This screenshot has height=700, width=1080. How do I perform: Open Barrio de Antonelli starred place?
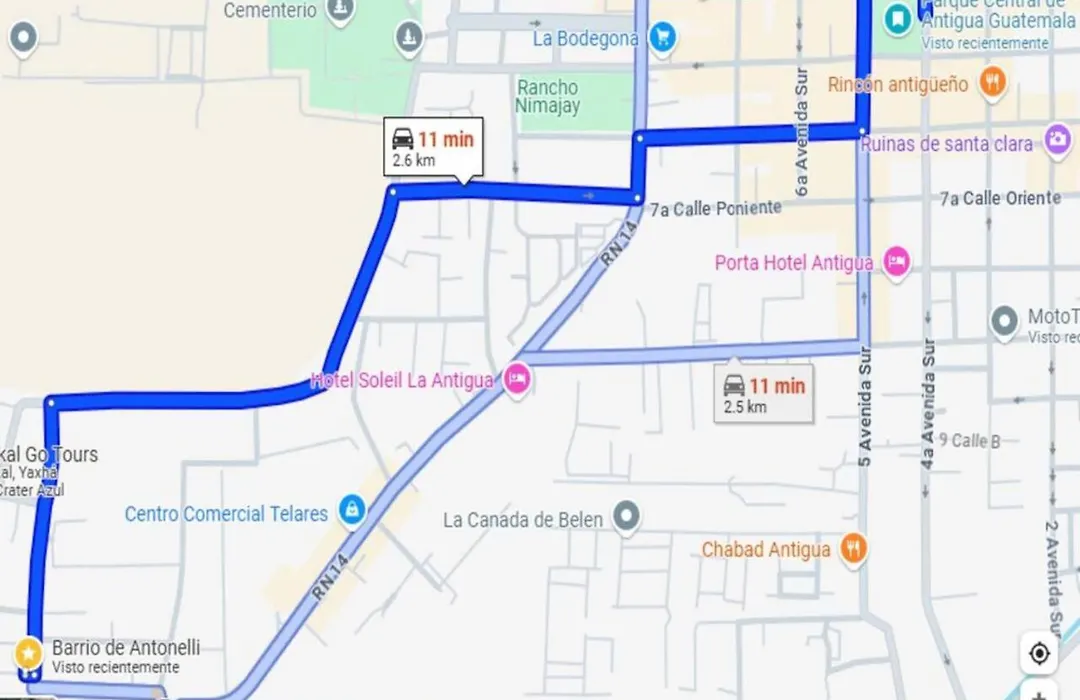(28, 655)
